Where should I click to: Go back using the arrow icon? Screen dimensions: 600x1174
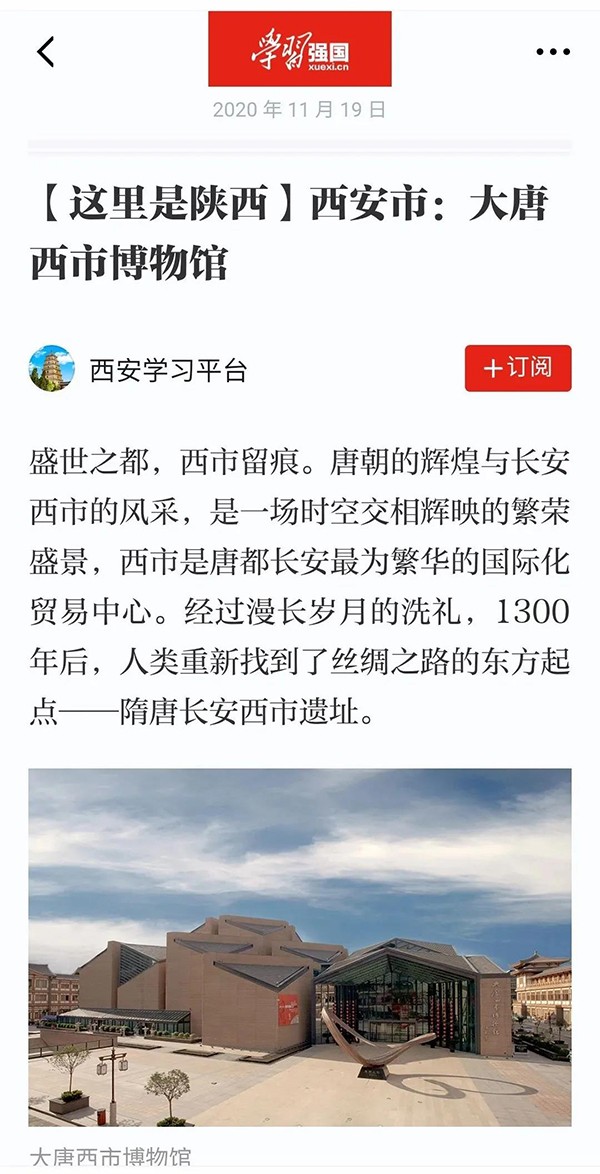(x=46, y=52)
